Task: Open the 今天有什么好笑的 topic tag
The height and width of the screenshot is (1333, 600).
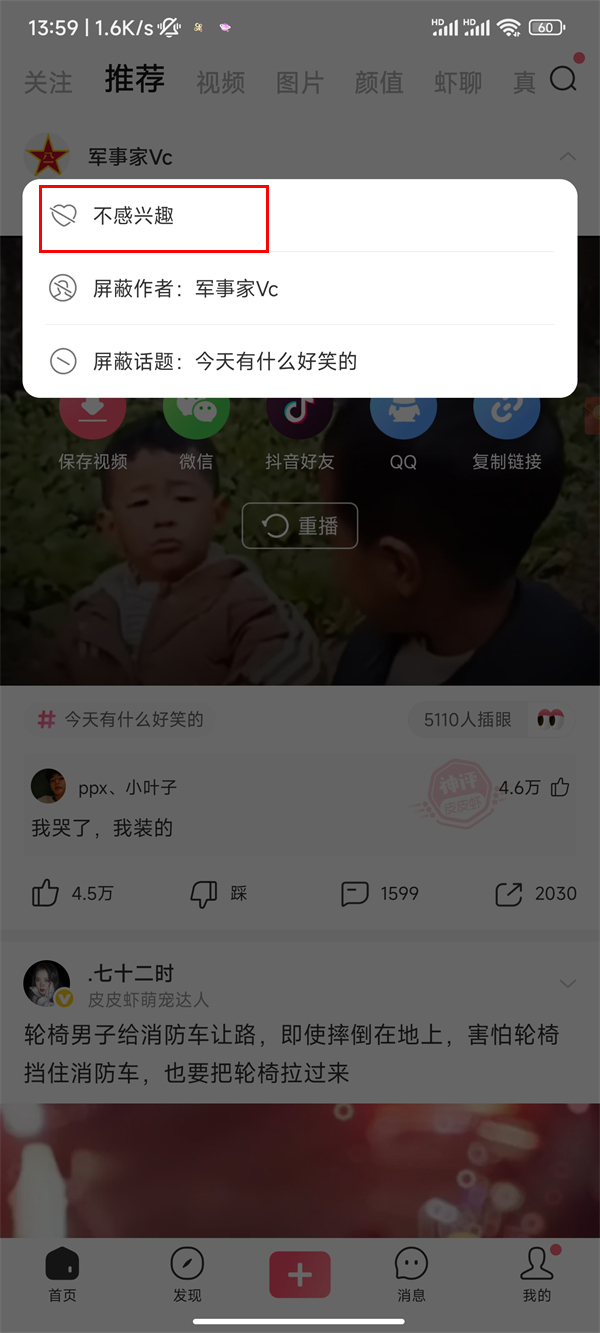Action: pos(121,719)
